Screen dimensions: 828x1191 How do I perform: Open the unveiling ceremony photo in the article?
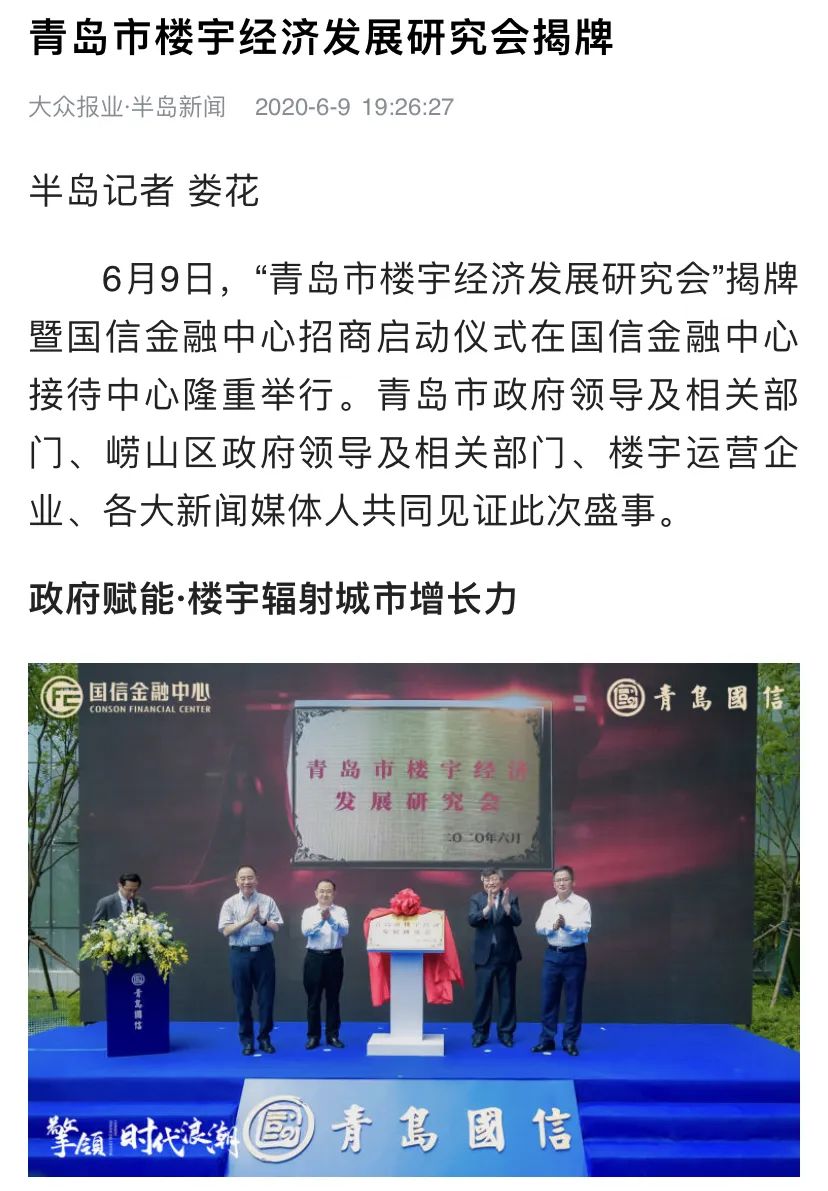(x=413, y=918)
